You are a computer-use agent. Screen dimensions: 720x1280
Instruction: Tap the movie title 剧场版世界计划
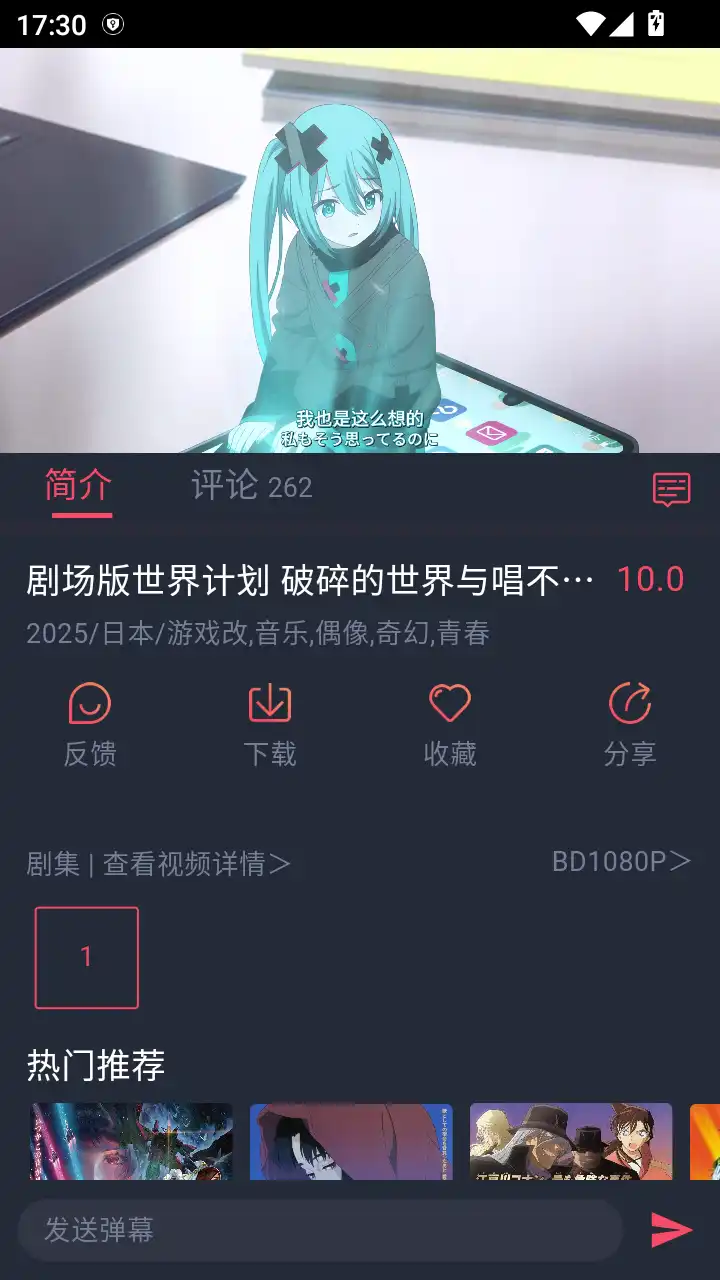[200, 580]
